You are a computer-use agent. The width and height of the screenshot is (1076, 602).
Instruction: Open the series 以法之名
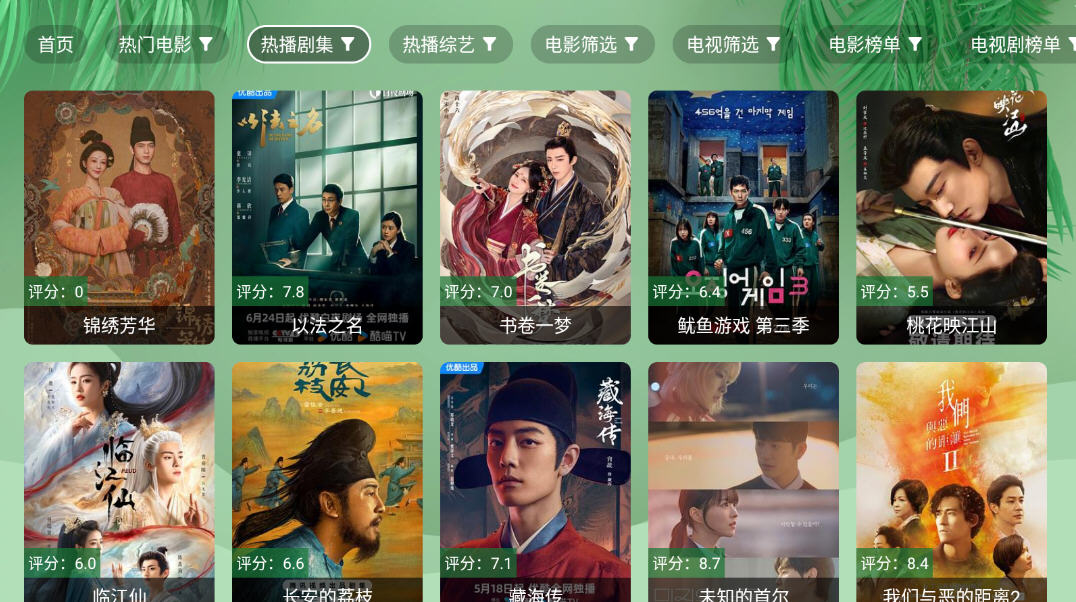pyautogui.click(x=327, y=217)
